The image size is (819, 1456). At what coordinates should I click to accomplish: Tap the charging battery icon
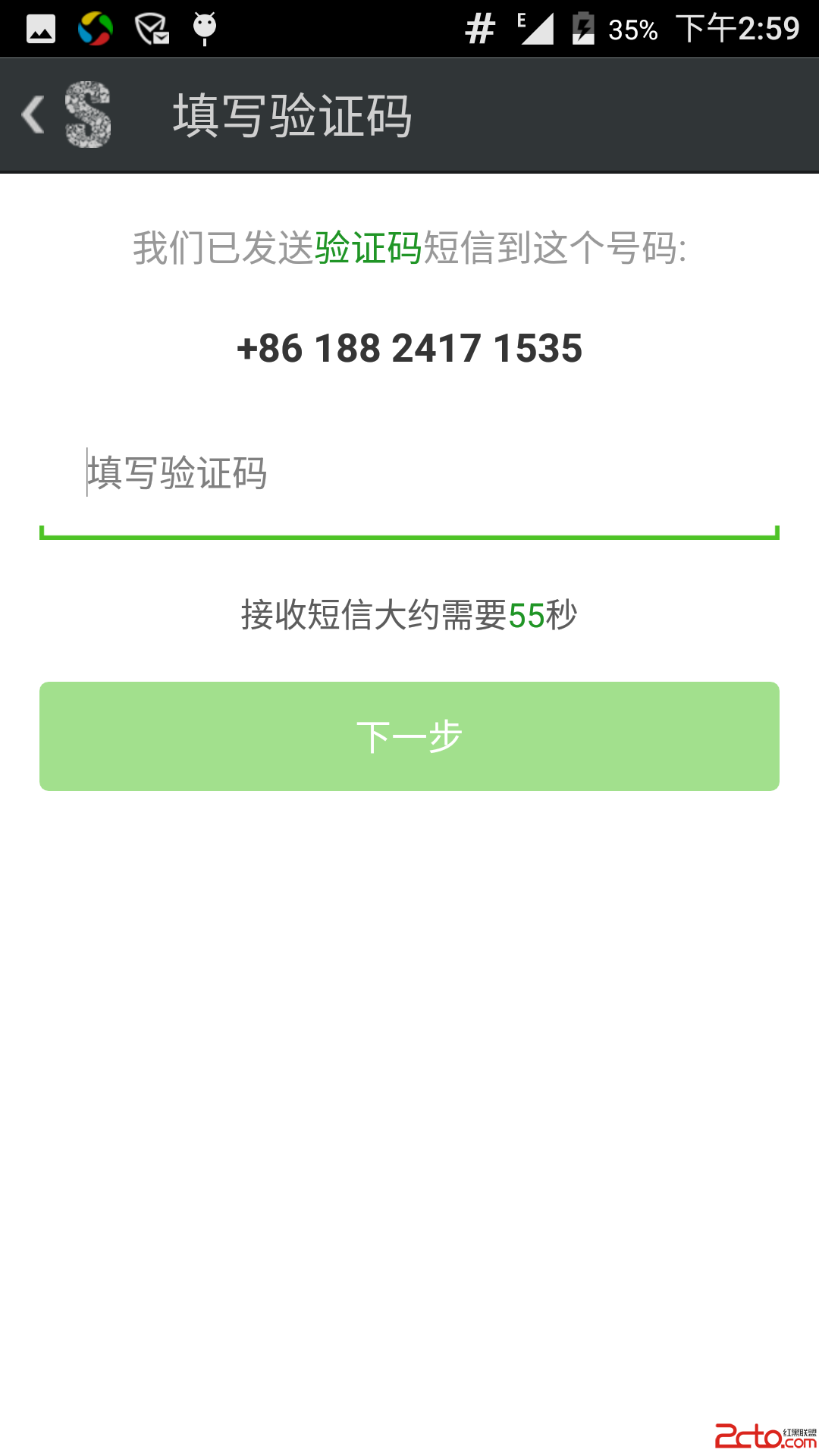(582, 27)
